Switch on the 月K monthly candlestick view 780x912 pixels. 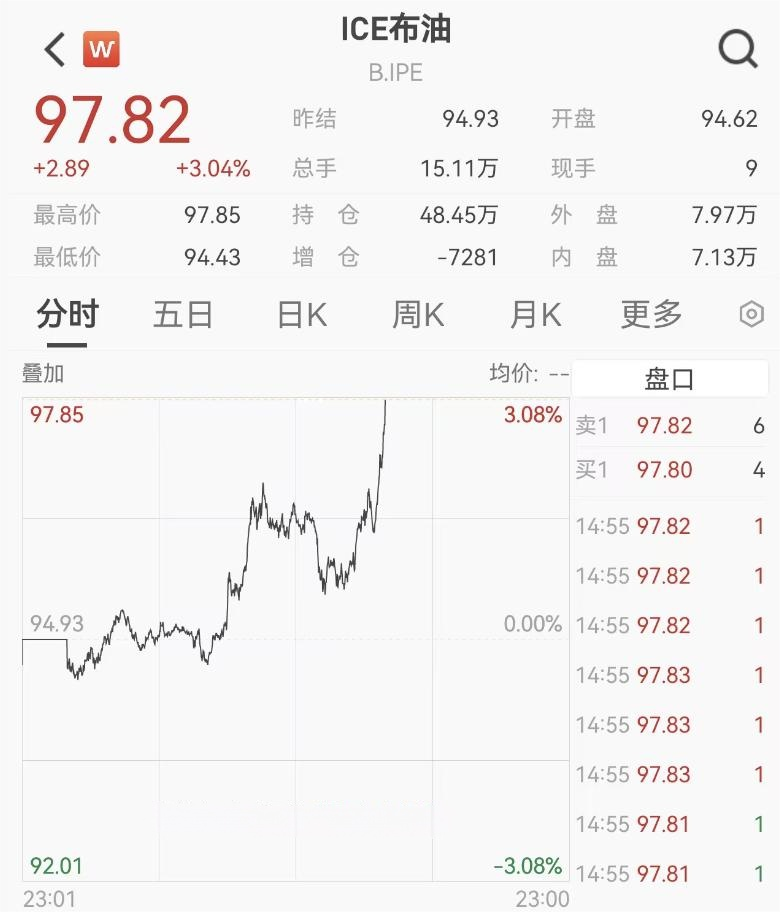tap(534, 313)
